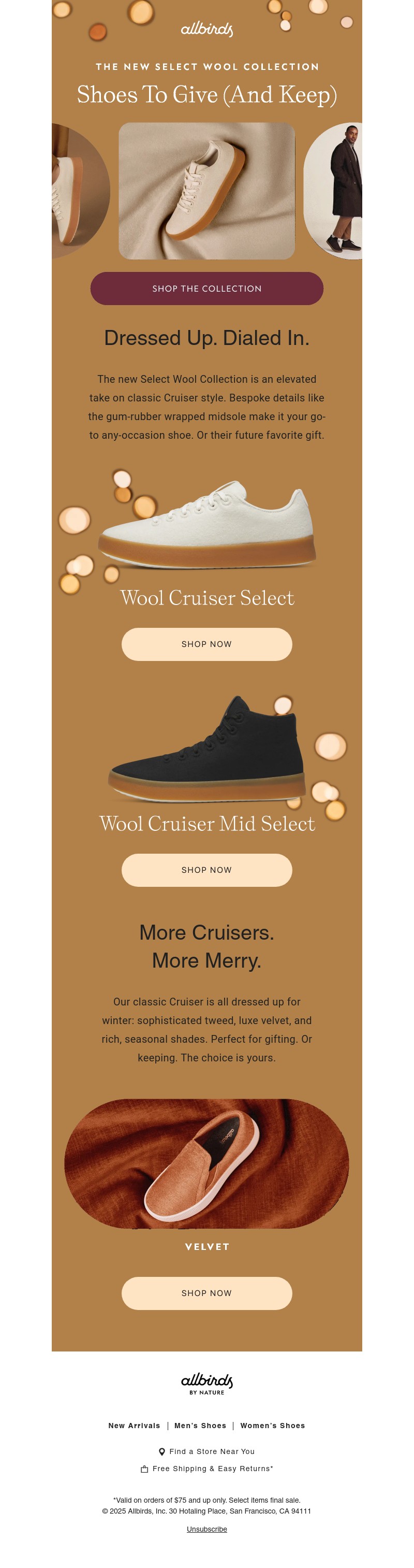Open the velvet slip-on shoe image
Image resolution: width=414 pixels, height=1568 pixels.
pyautogui.click(x=206, y=1163)
